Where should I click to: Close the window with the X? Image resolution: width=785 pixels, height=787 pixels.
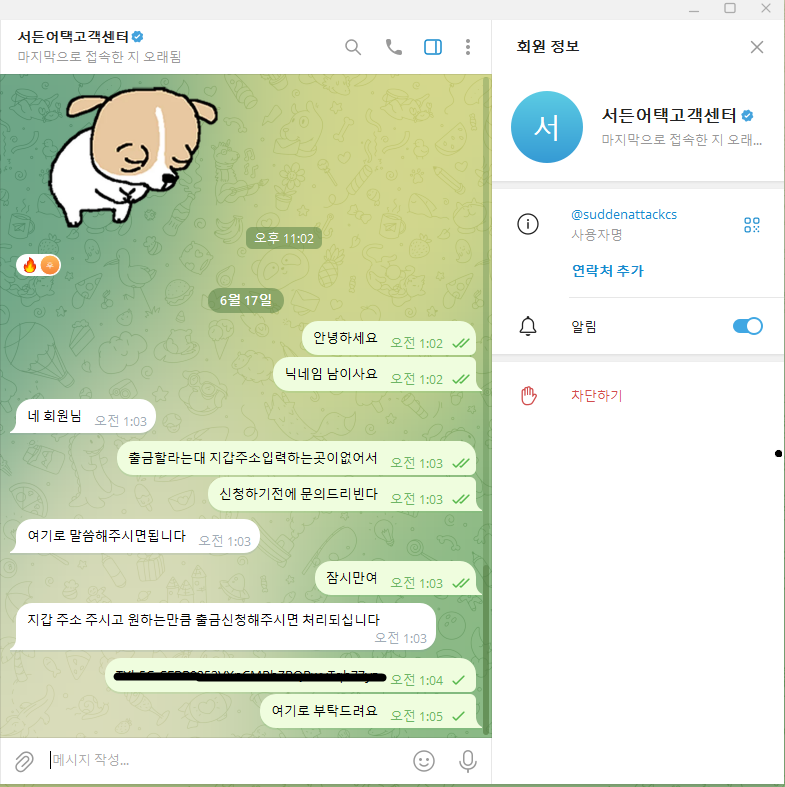click(766, 8)
